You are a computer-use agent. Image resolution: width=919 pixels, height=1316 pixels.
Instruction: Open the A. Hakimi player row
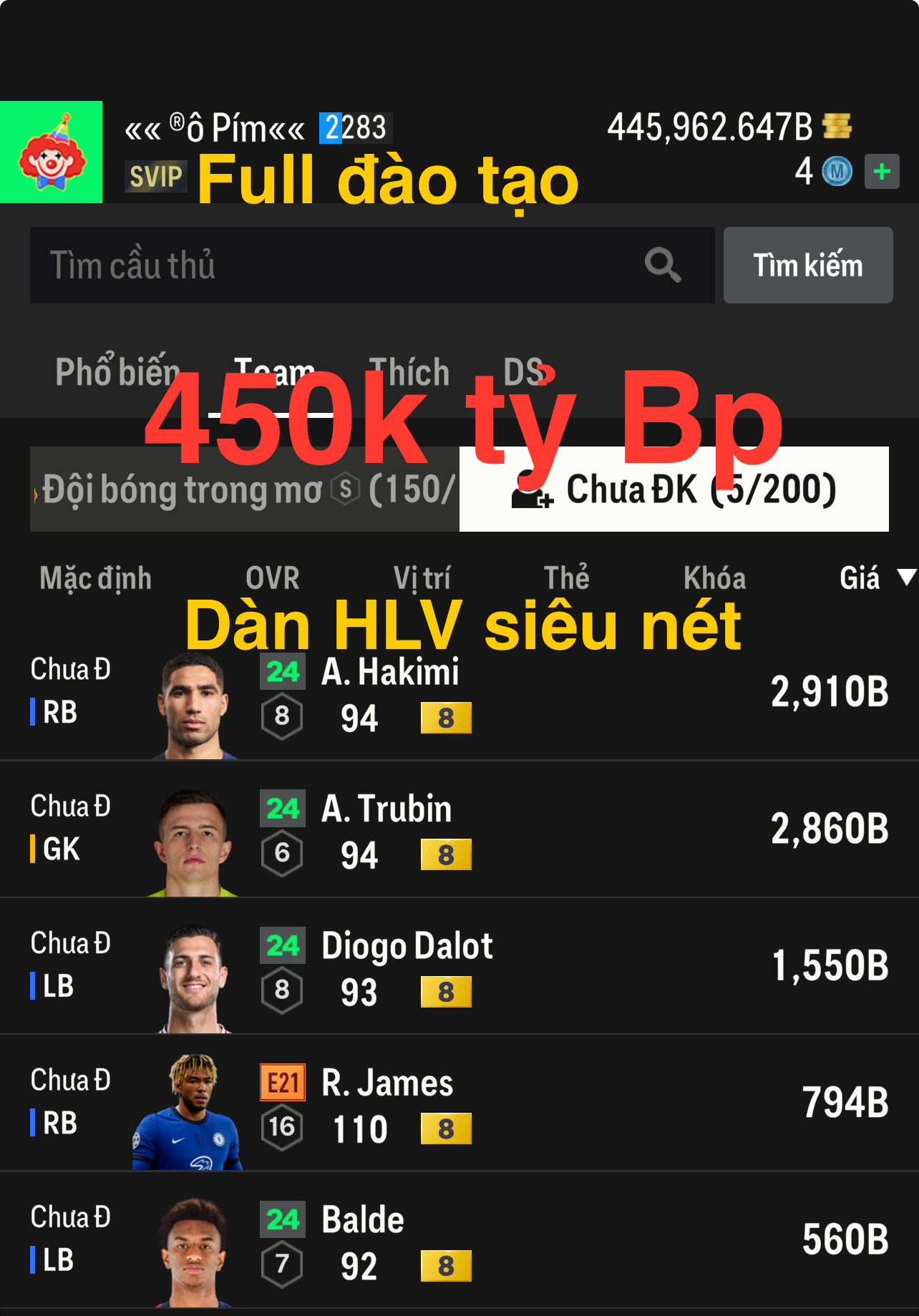coord(458,693)
